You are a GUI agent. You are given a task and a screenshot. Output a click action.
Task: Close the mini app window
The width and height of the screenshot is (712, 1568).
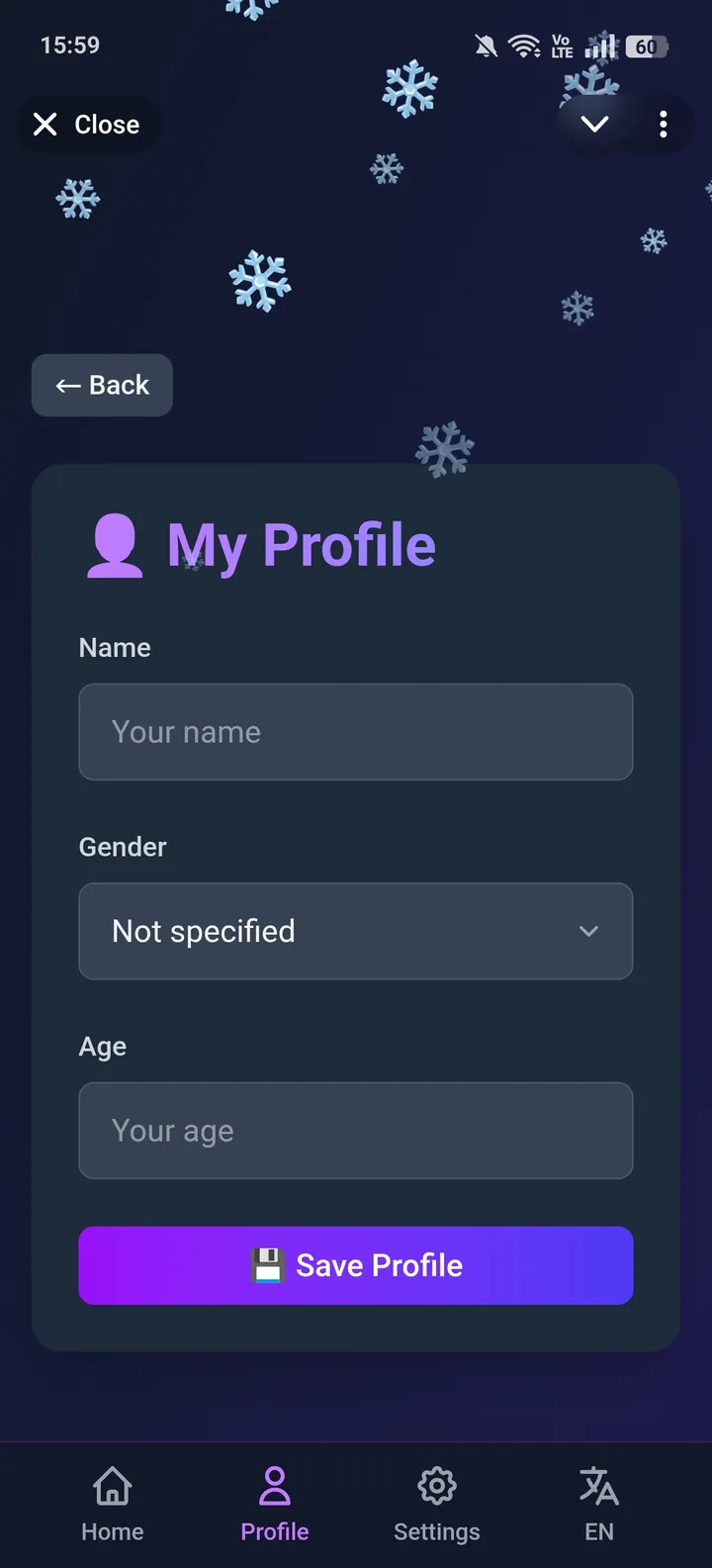(x=87, y=125)
